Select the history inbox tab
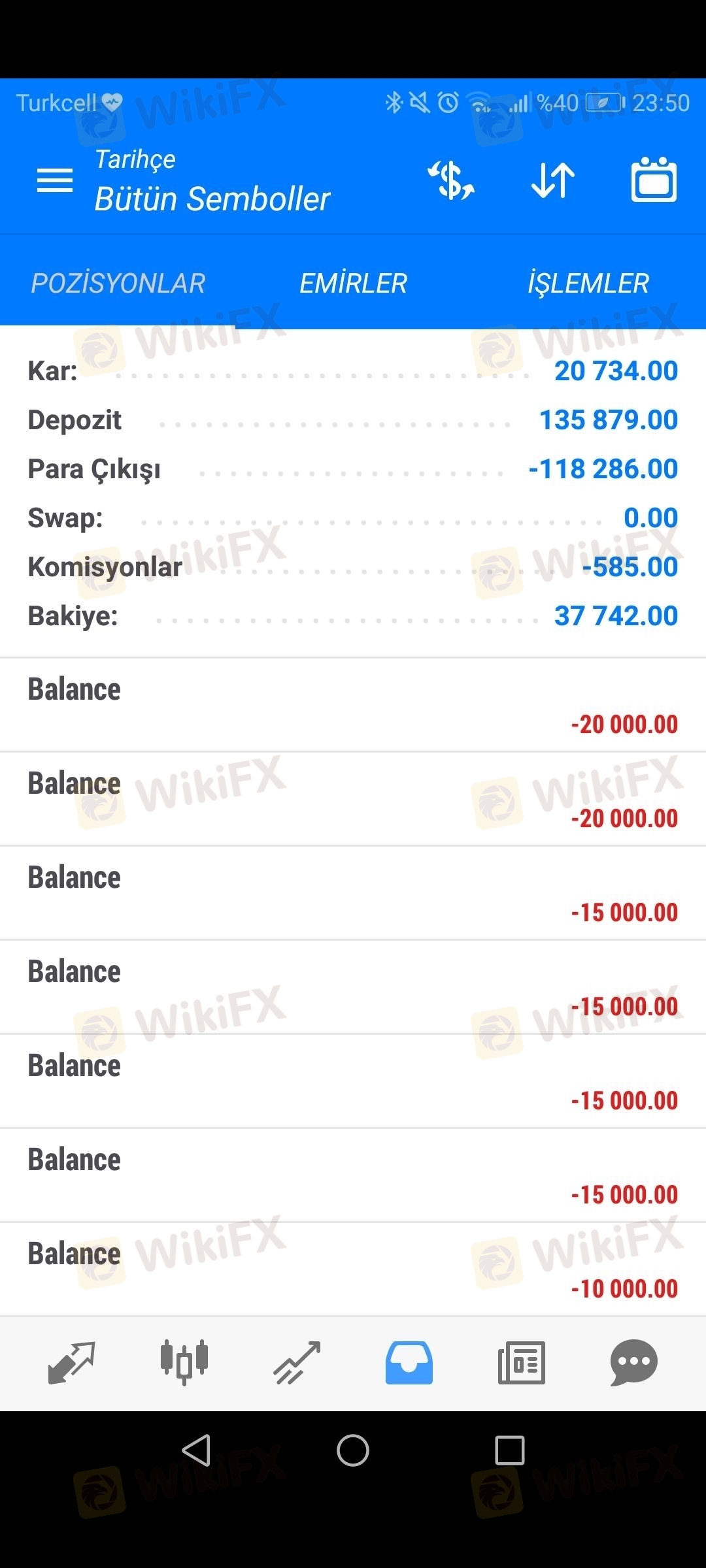 [x=409, y=1363]
